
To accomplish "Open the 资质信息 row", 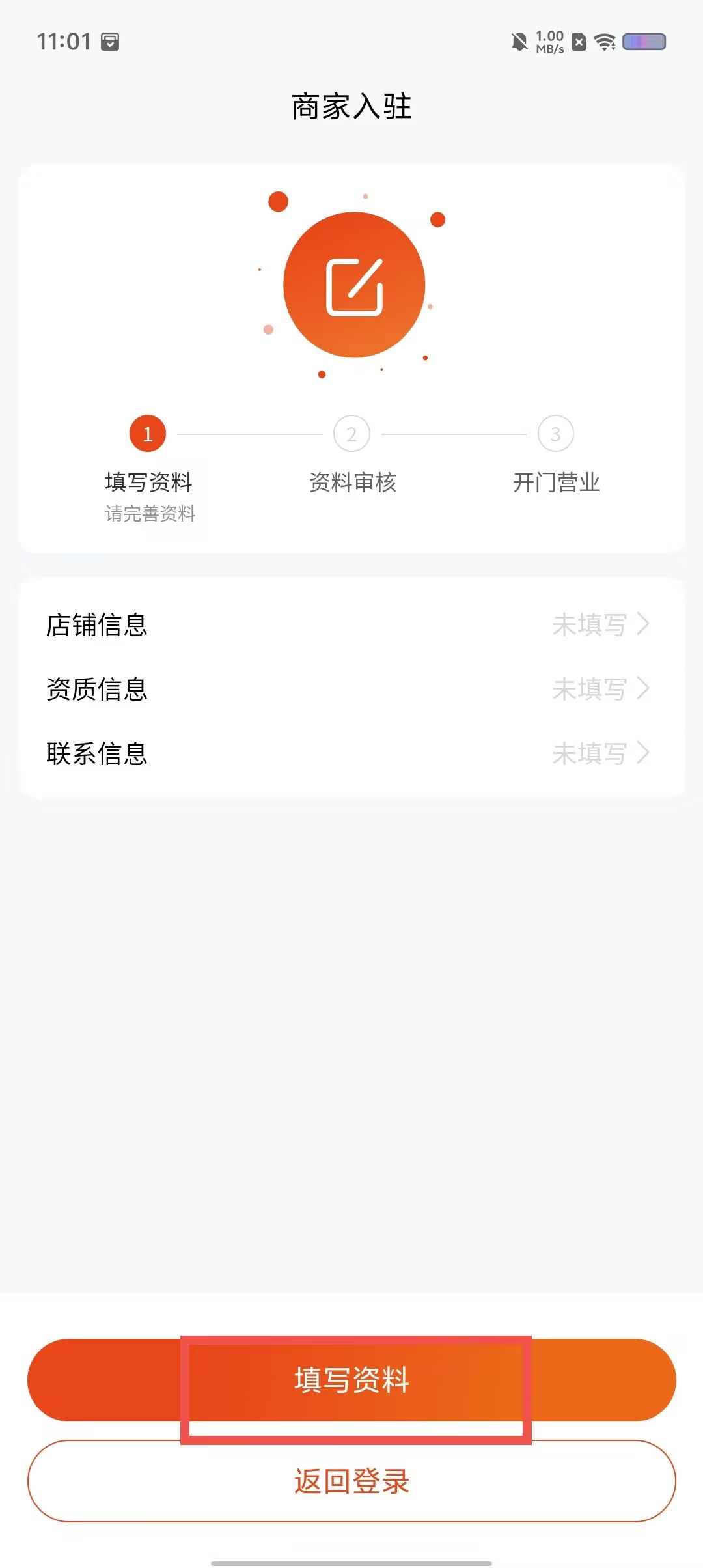I will click(x=351, y=689).
